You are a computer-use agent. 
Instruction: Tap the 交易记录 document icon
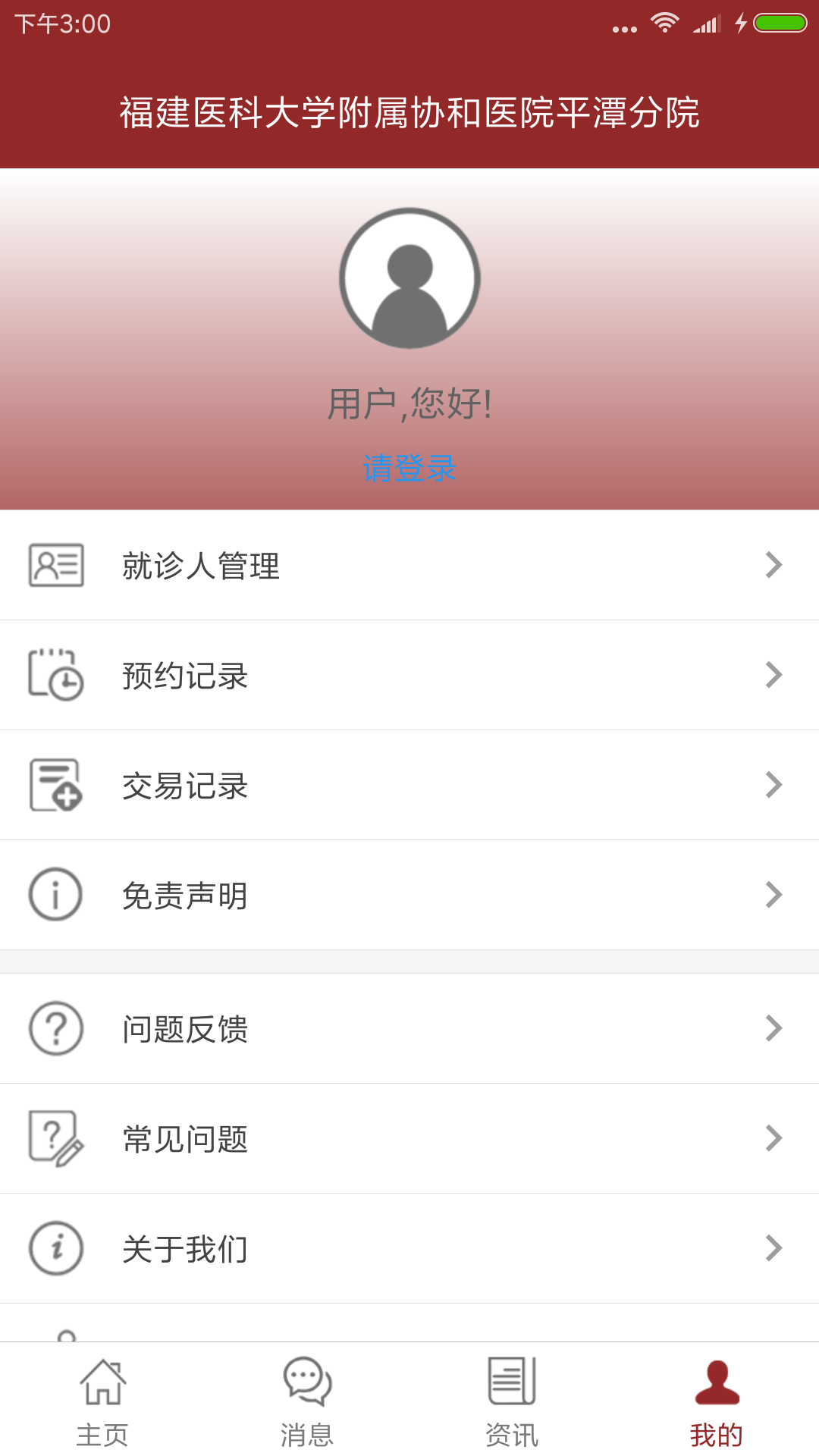pyautogui.click(x=54, y=785)
